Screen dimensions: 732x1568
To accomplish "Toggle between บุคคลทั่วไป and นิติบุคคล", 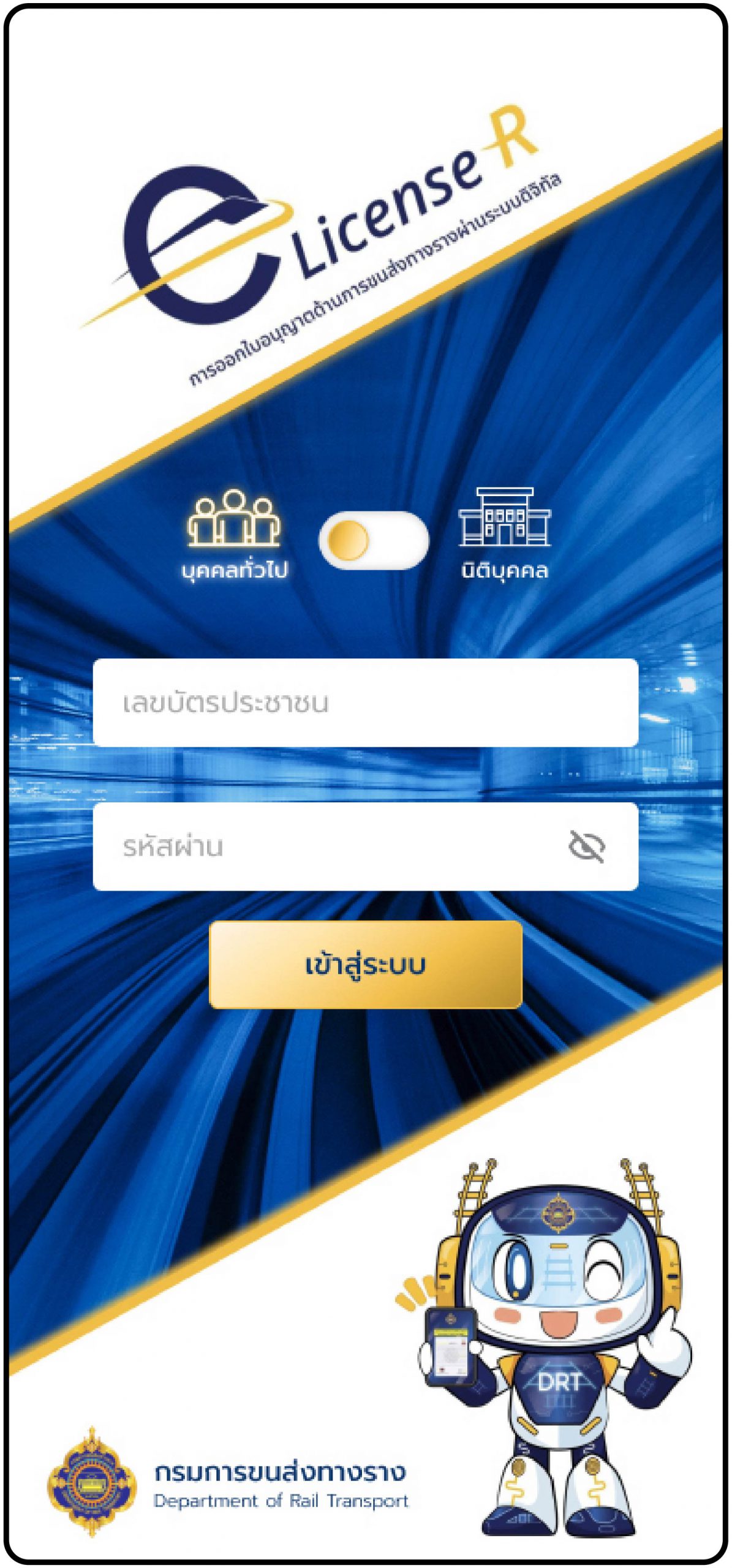I will coord(373,540).
